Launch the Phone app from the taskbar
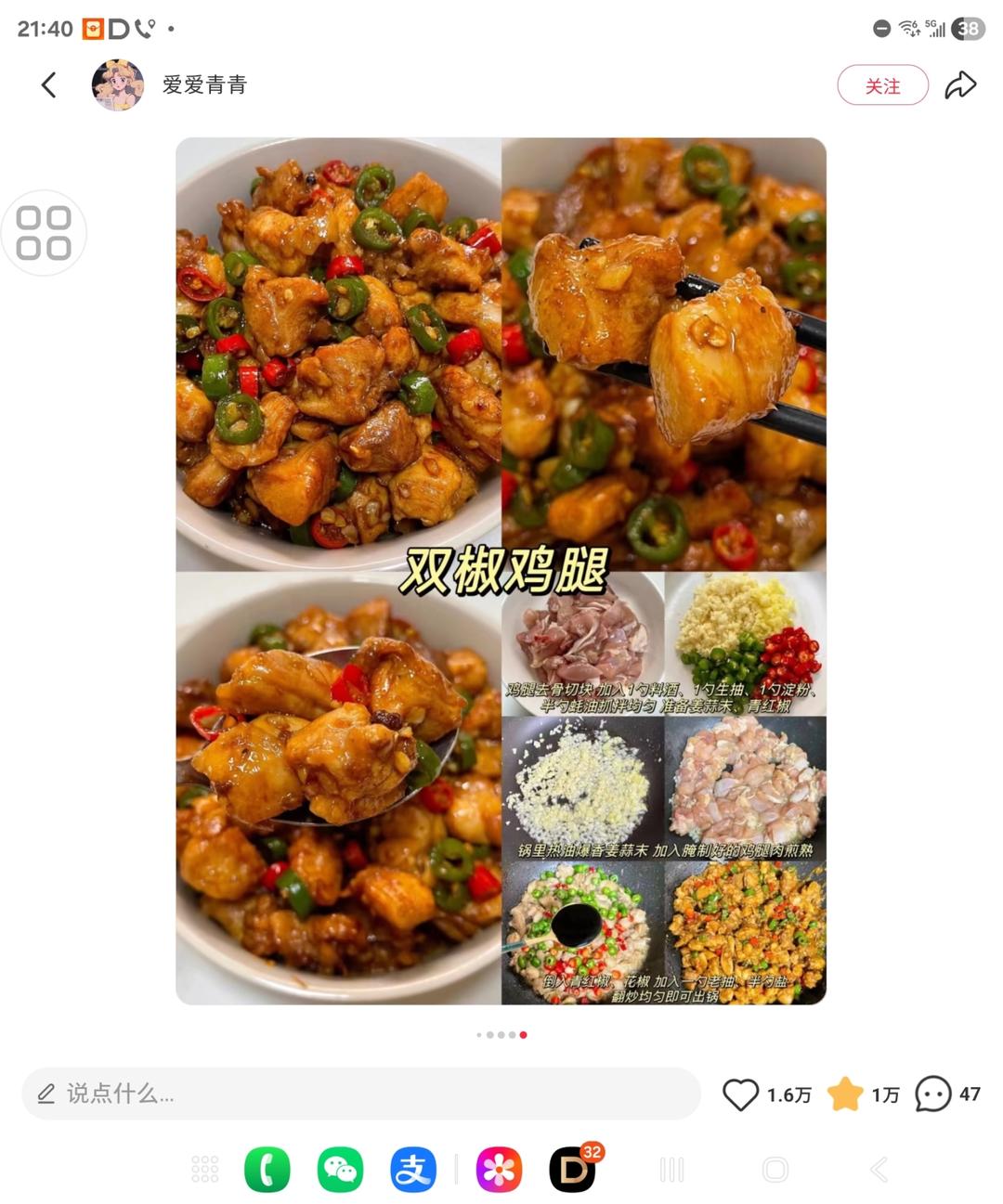Screen dimensions: 1003x1204 (x=267, y=1170)
